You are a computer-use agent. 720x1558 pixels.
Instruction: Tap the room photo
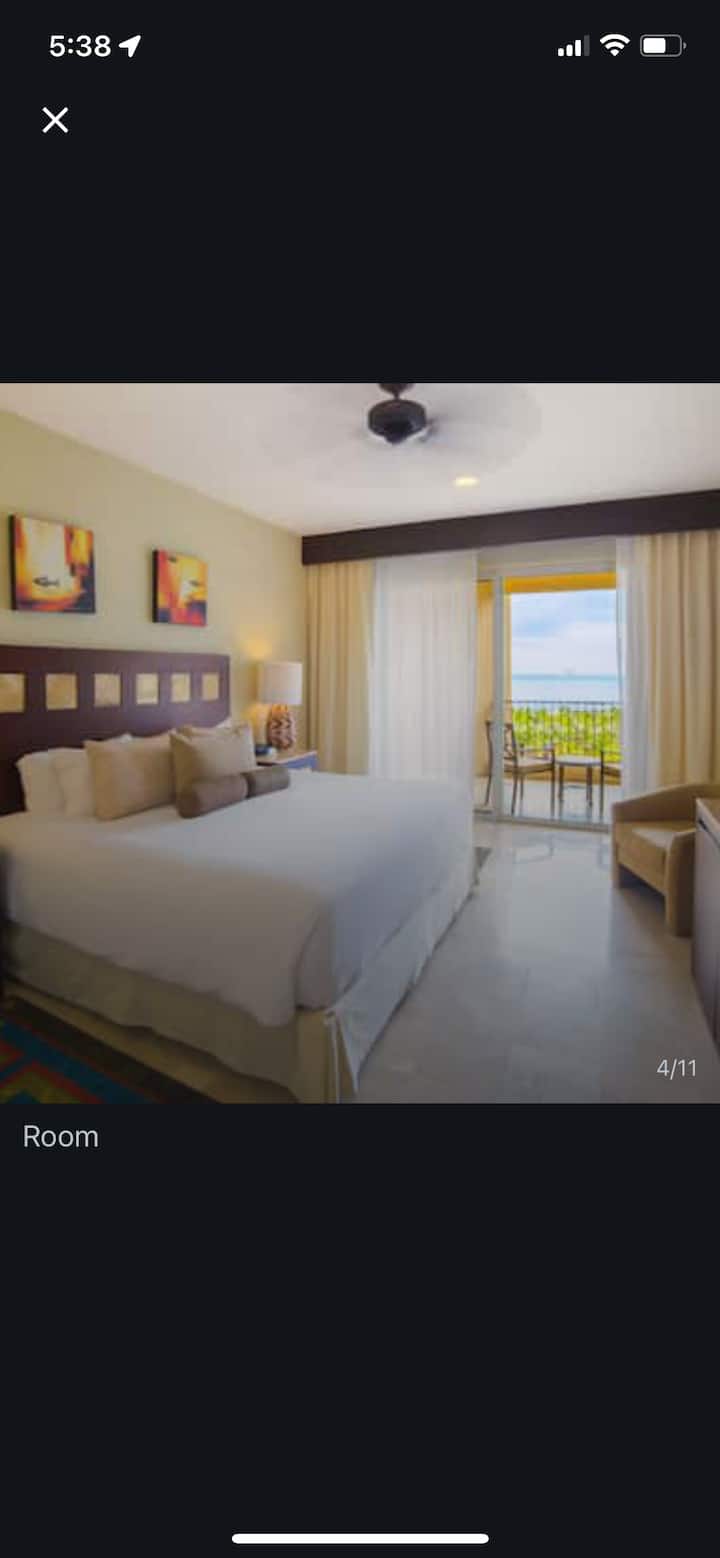360,742
